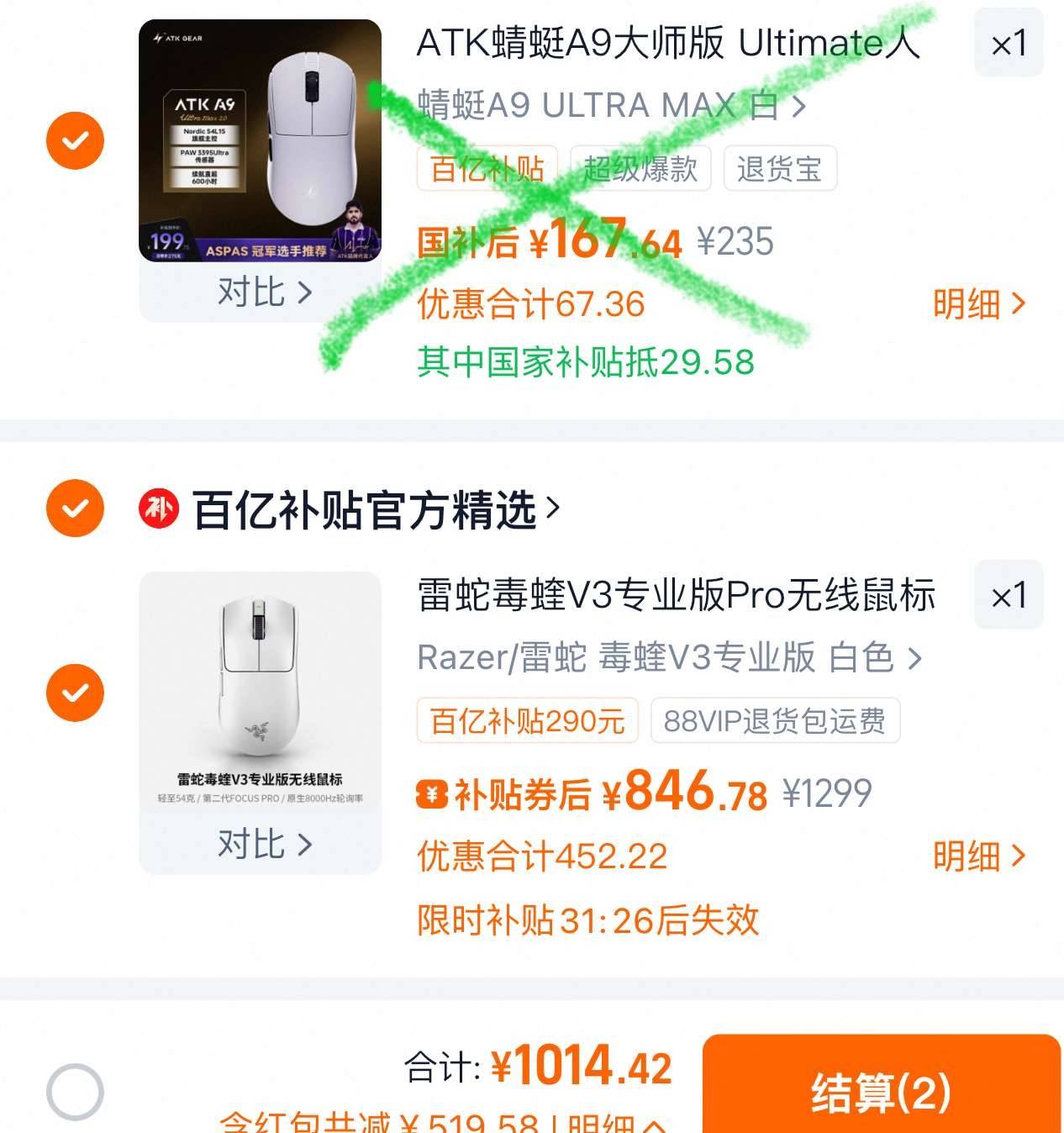Uncheck the 百亿补贴官方精选 shop checkbox
Image resolution: width=1064 pixels, height=1133 pixels.
(75, 508)
